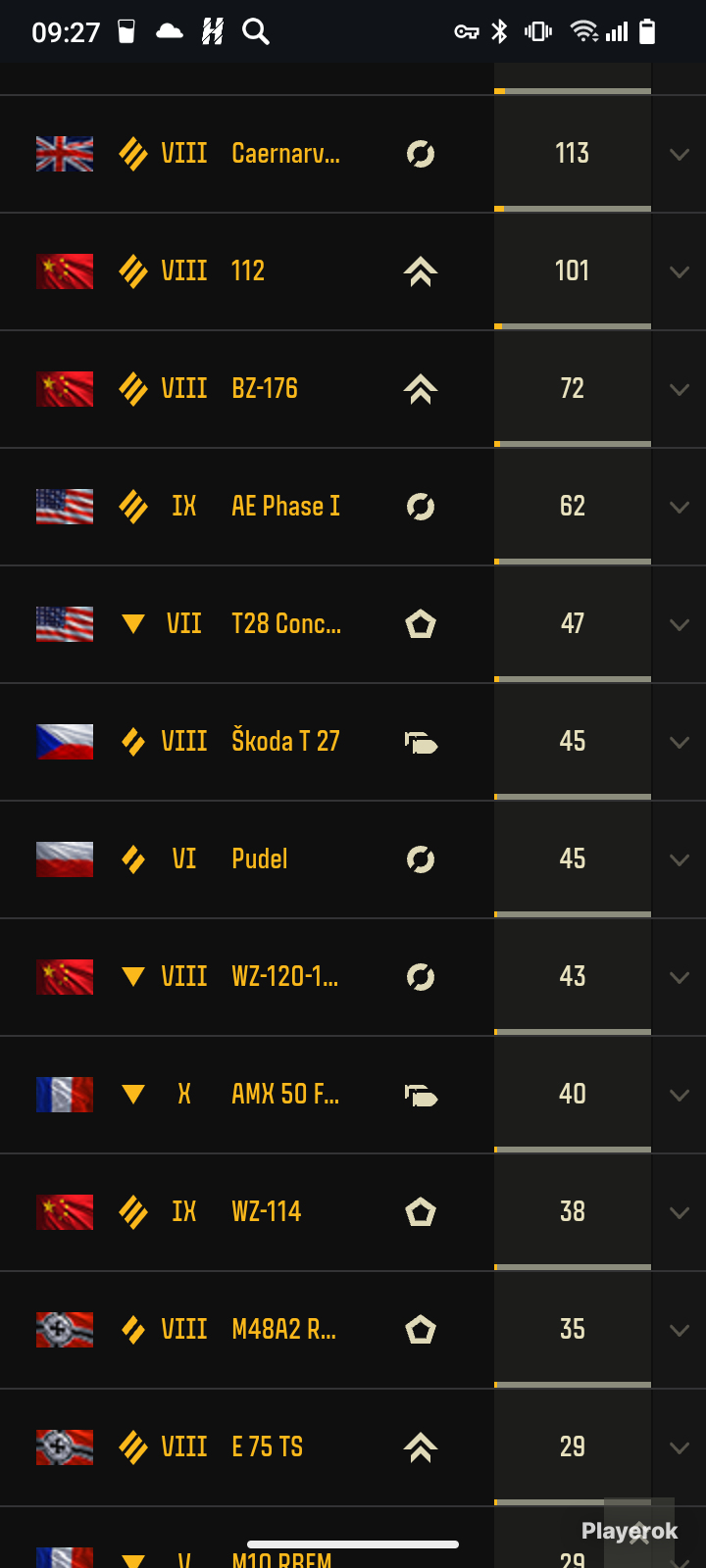Expand details for tank 112
This screenshot has width=706, height=1568.
[679, 271]
